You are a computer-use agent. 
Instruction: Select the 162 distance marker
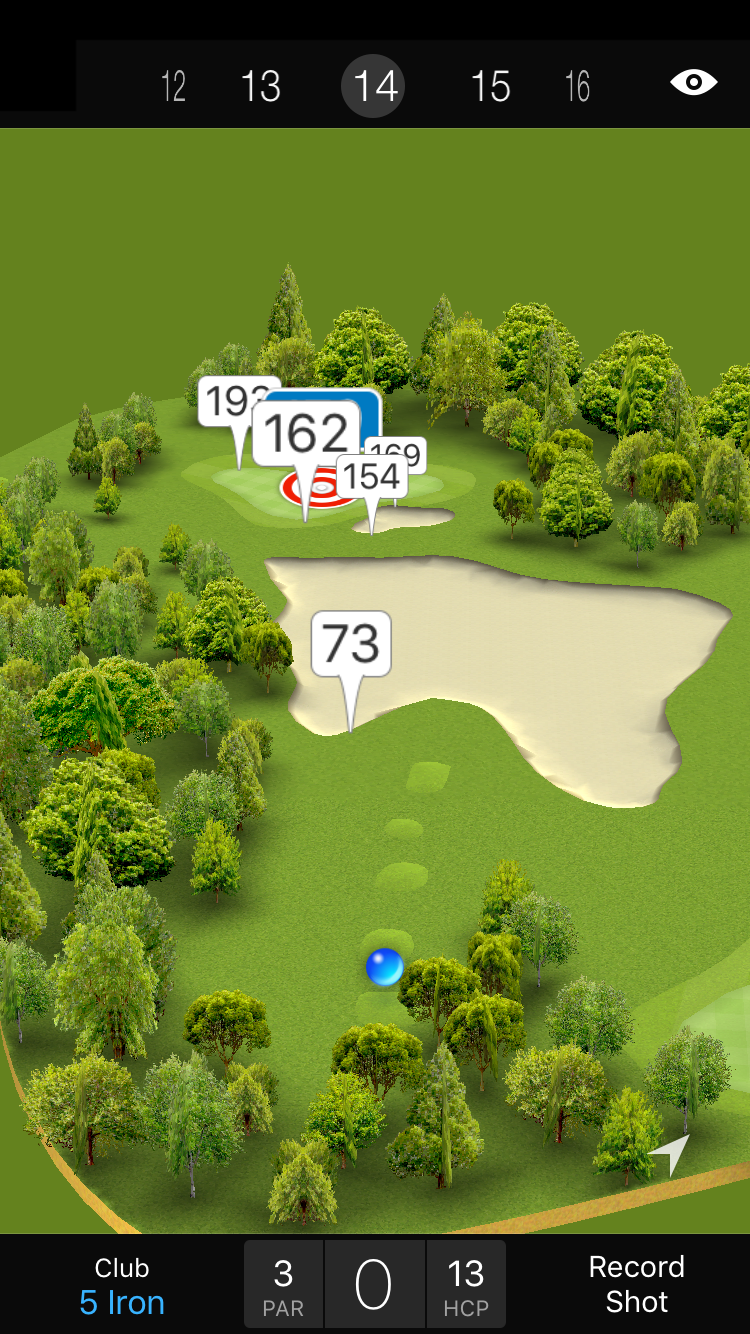(306, 434)
